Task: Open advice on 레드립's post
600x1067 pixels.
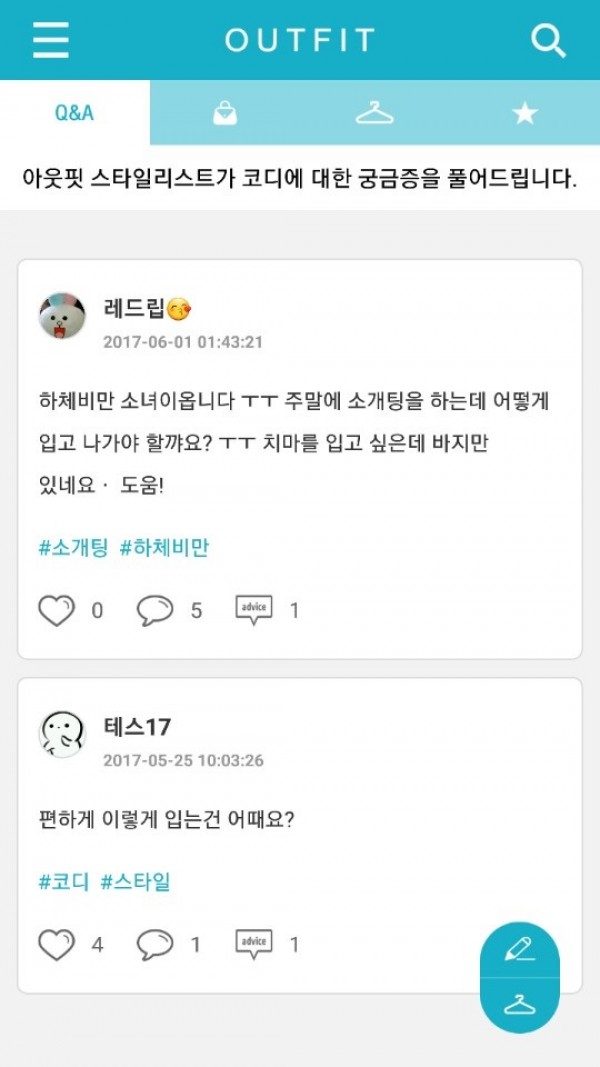Action: [254, 609]
